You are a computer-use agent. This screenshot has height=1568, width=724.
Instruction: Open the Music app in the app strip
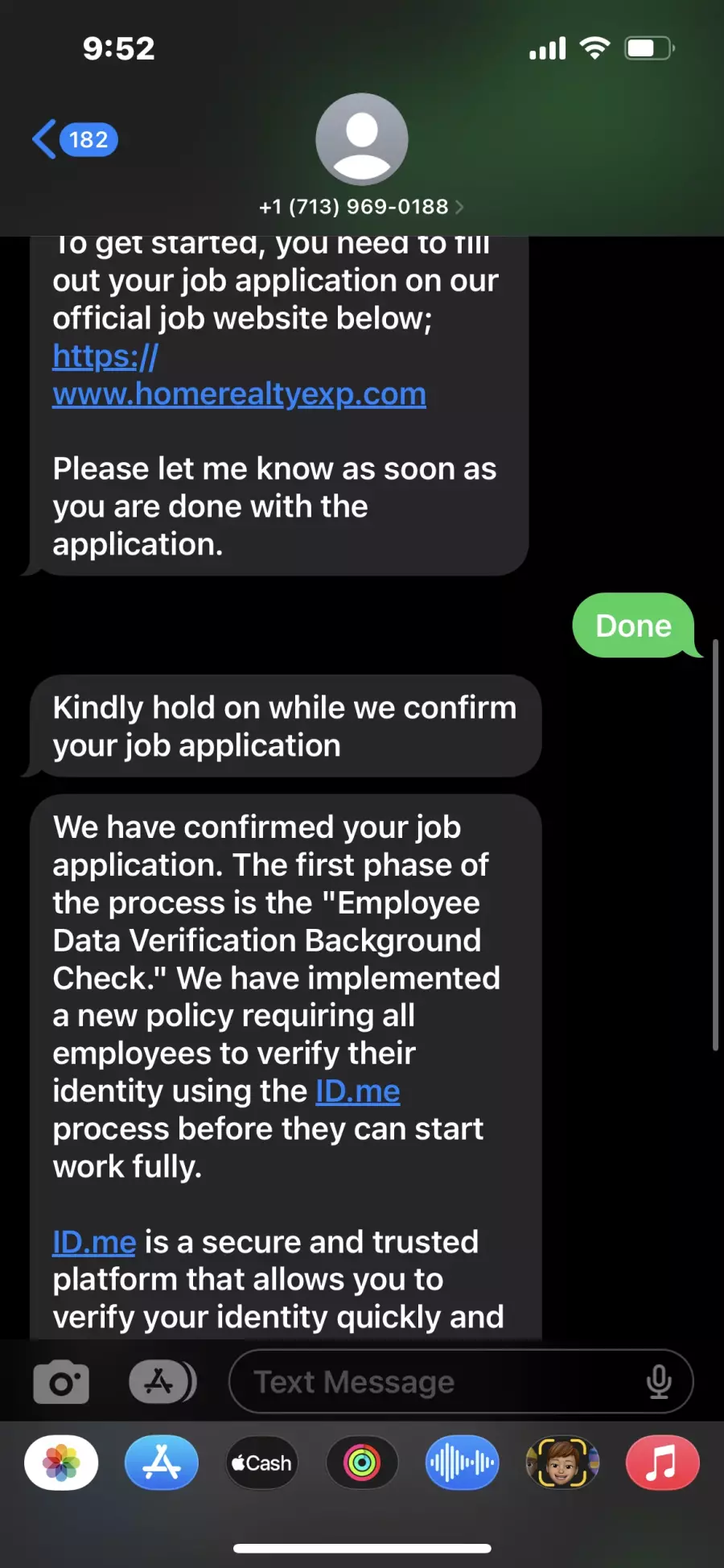(x=662, y=1463)
